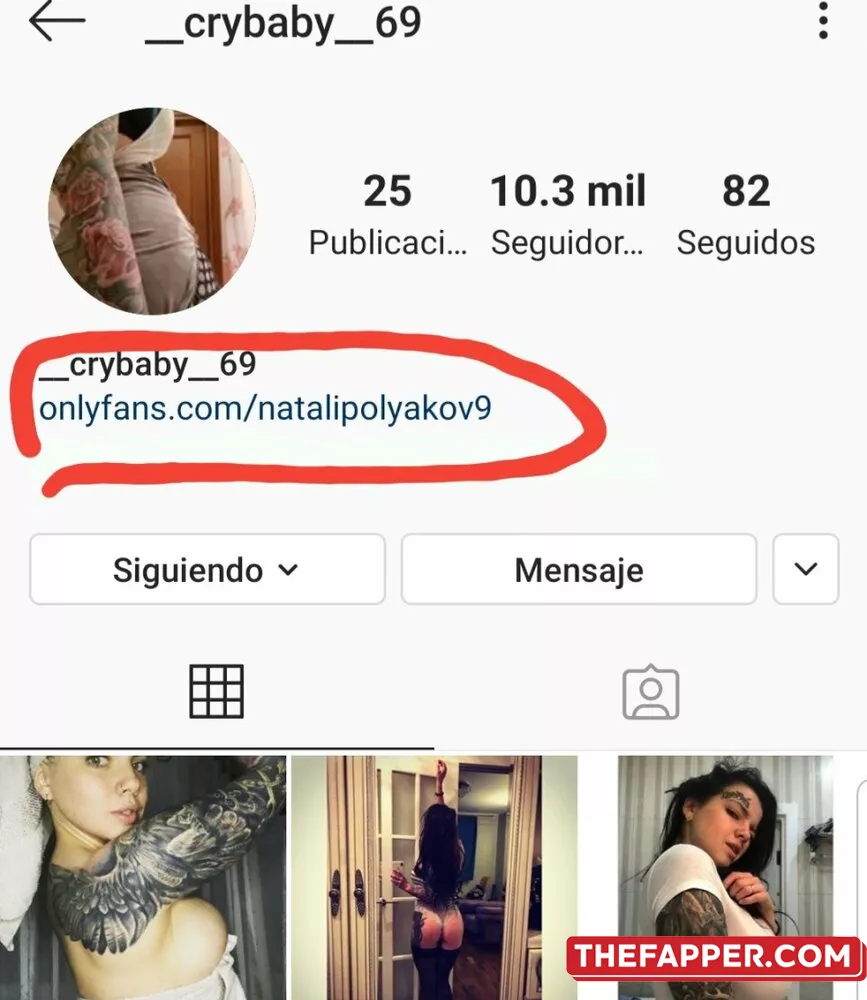Open the suggested accounts chevron beside Mensaje
The height and width of the screenshot is (1000, 867).
coord(805,570)
